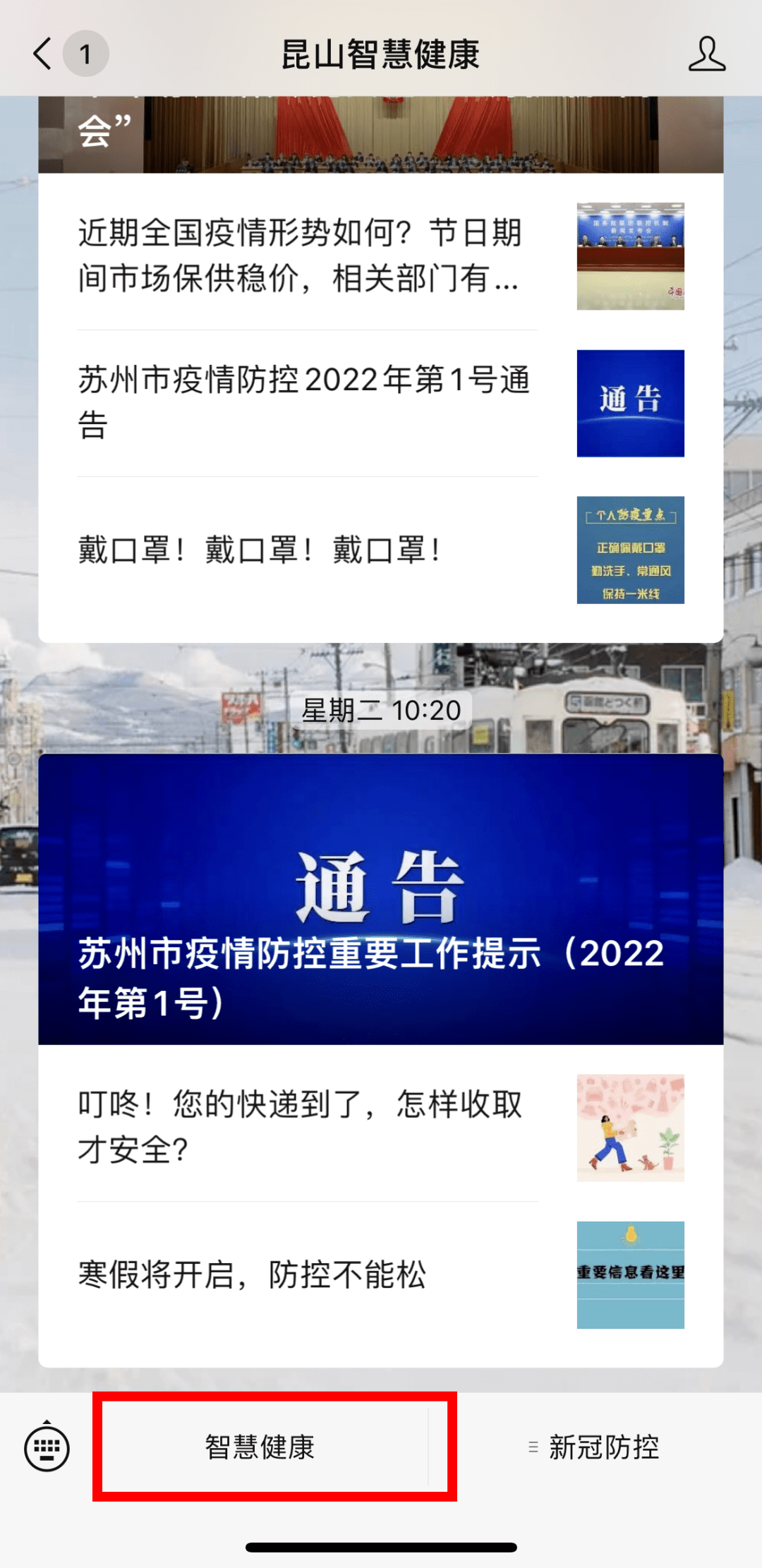Viewport: 762px width, 1568px height.
Task: Go back to the previous screen
Action: 44,54
